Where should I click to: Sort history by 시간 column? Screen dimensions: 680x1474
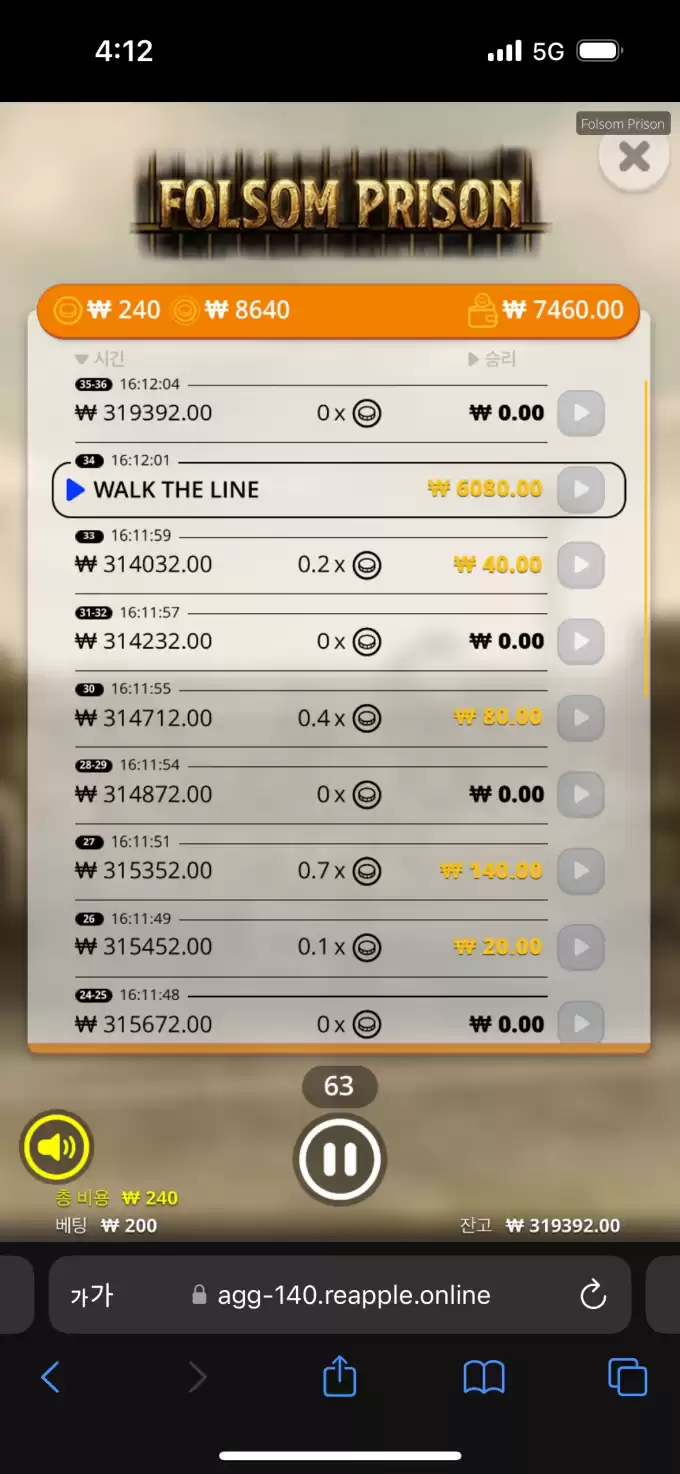point(100,359)
